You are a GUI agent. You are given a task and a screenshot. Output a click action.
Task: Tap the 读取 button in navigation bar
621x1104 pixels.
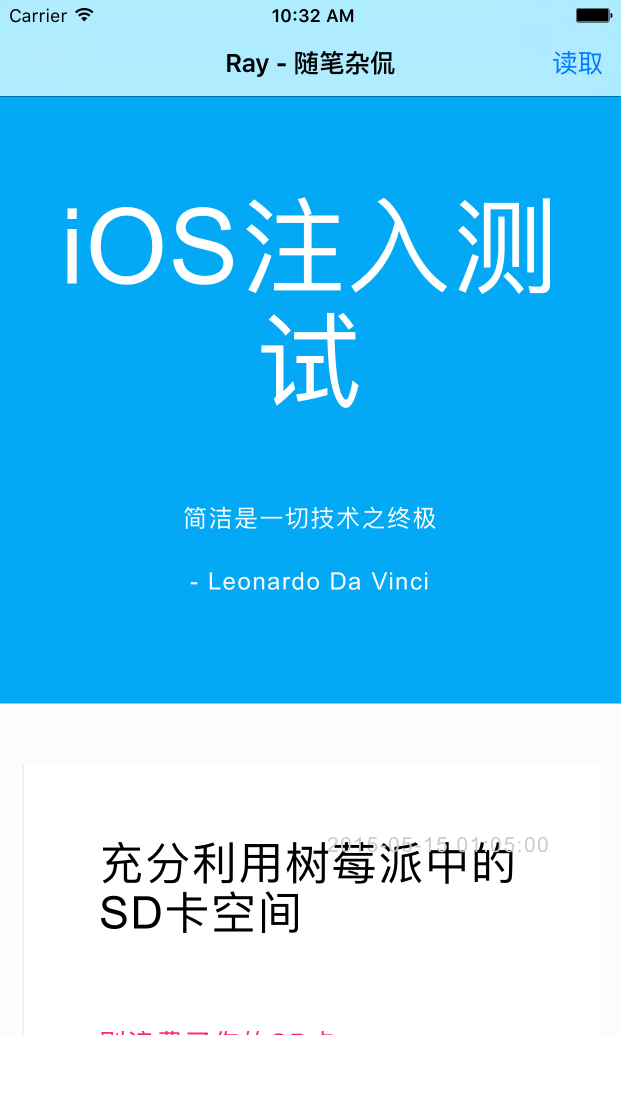coord(577,63)
